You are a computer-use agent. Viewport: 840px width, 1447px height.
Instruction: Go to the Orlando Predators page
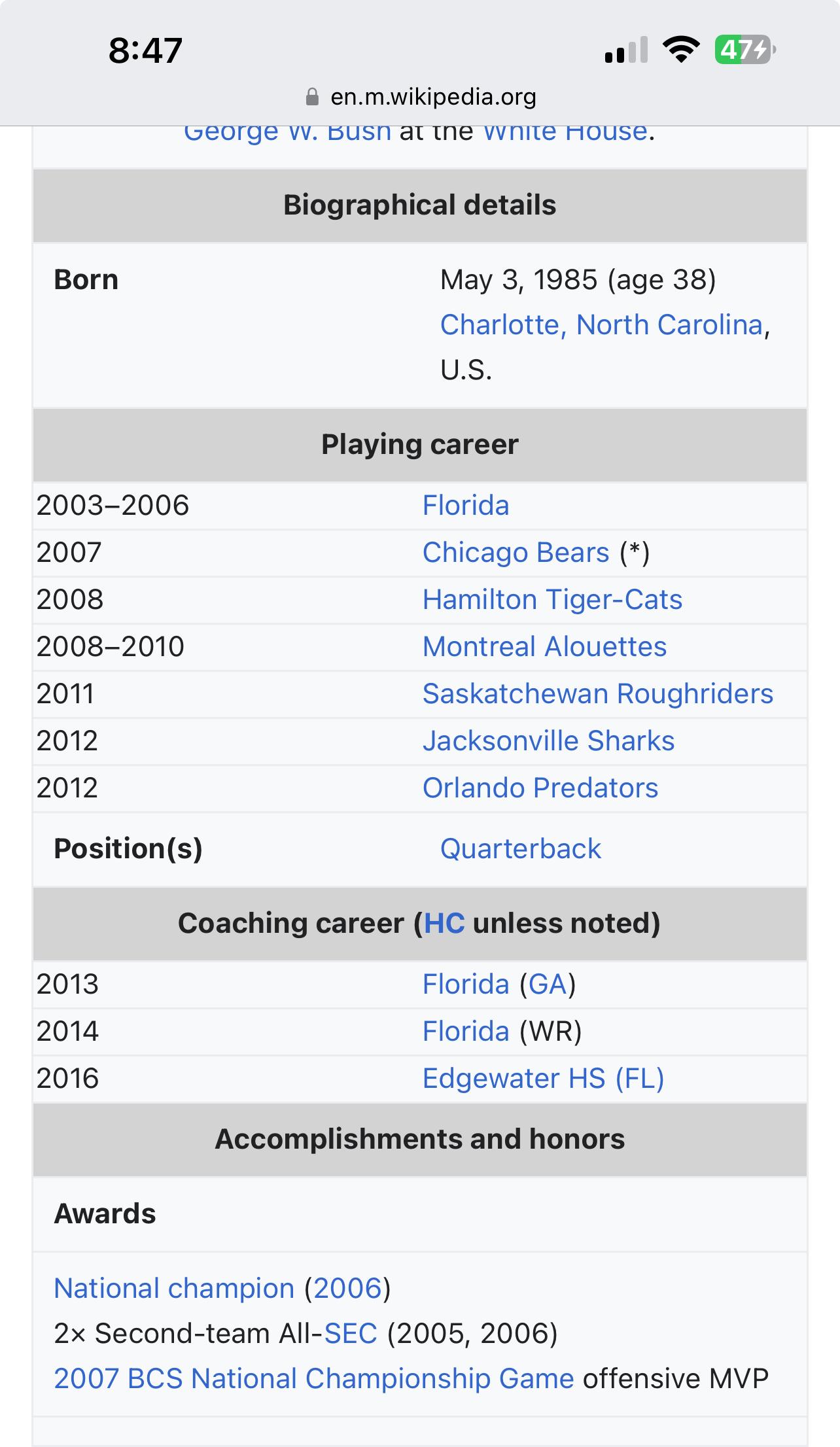[540, 788]
